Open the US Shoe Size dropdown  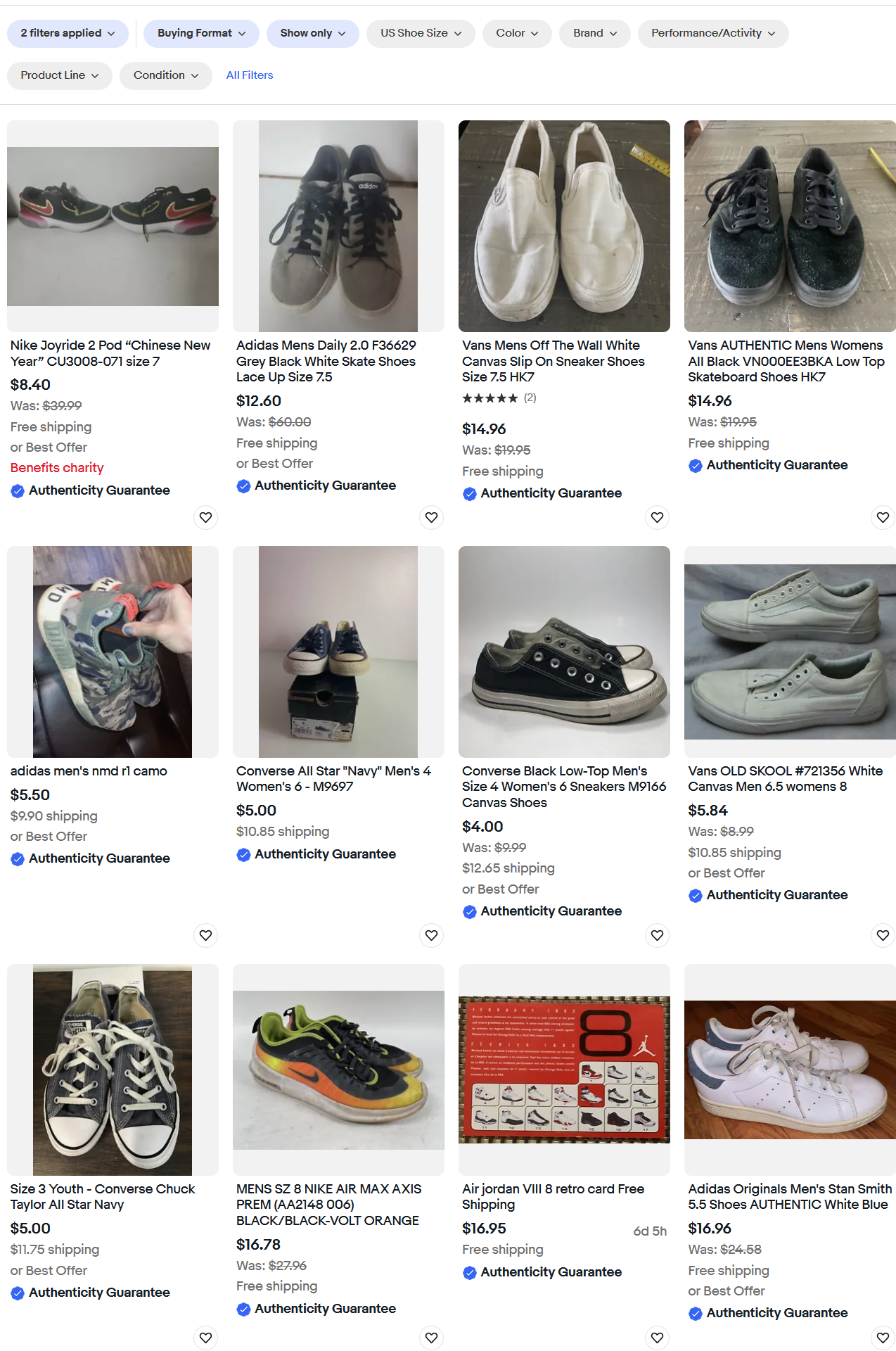click(x=421, y=33)
